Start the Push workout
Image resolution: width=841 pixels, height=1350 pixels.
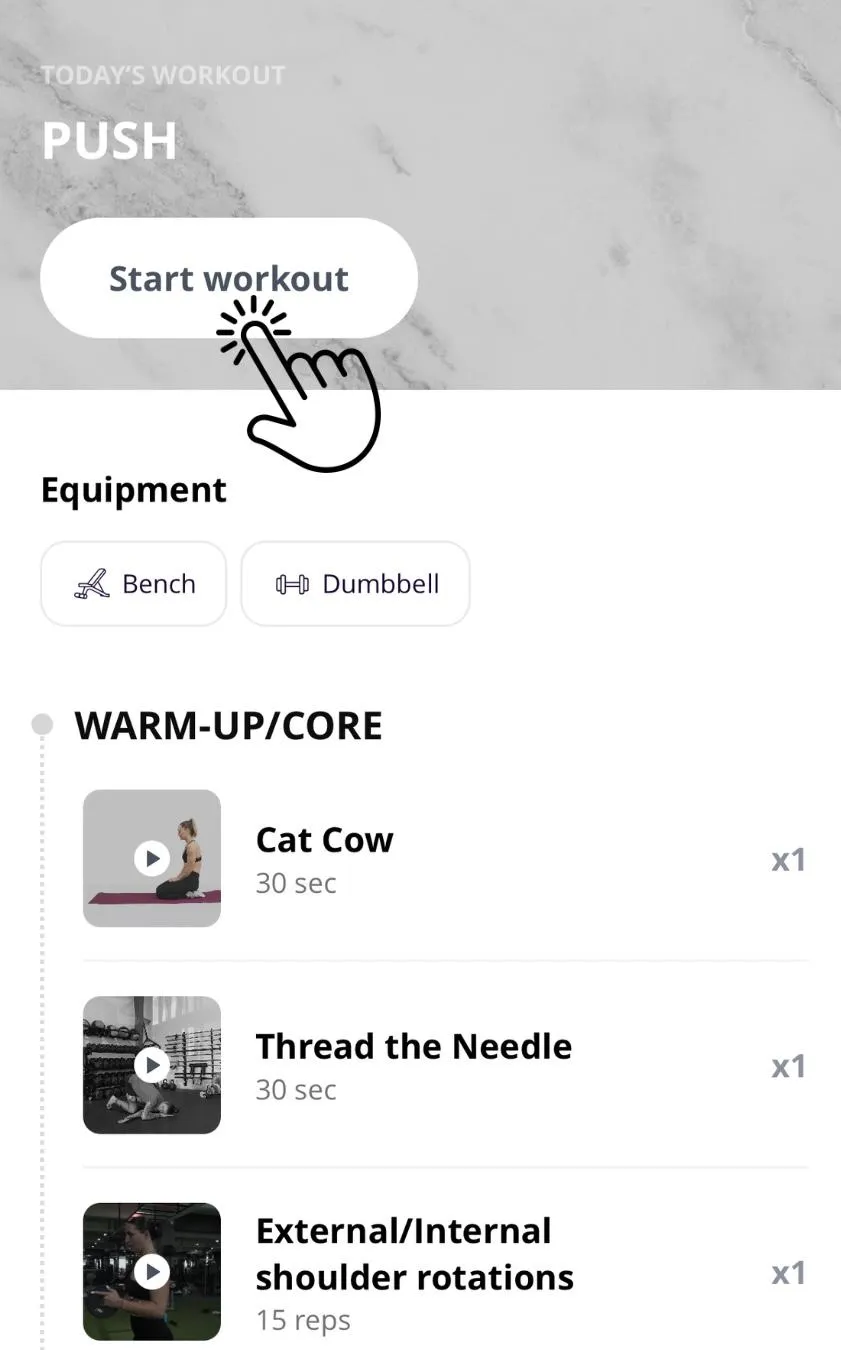click(x=228, y=278)
